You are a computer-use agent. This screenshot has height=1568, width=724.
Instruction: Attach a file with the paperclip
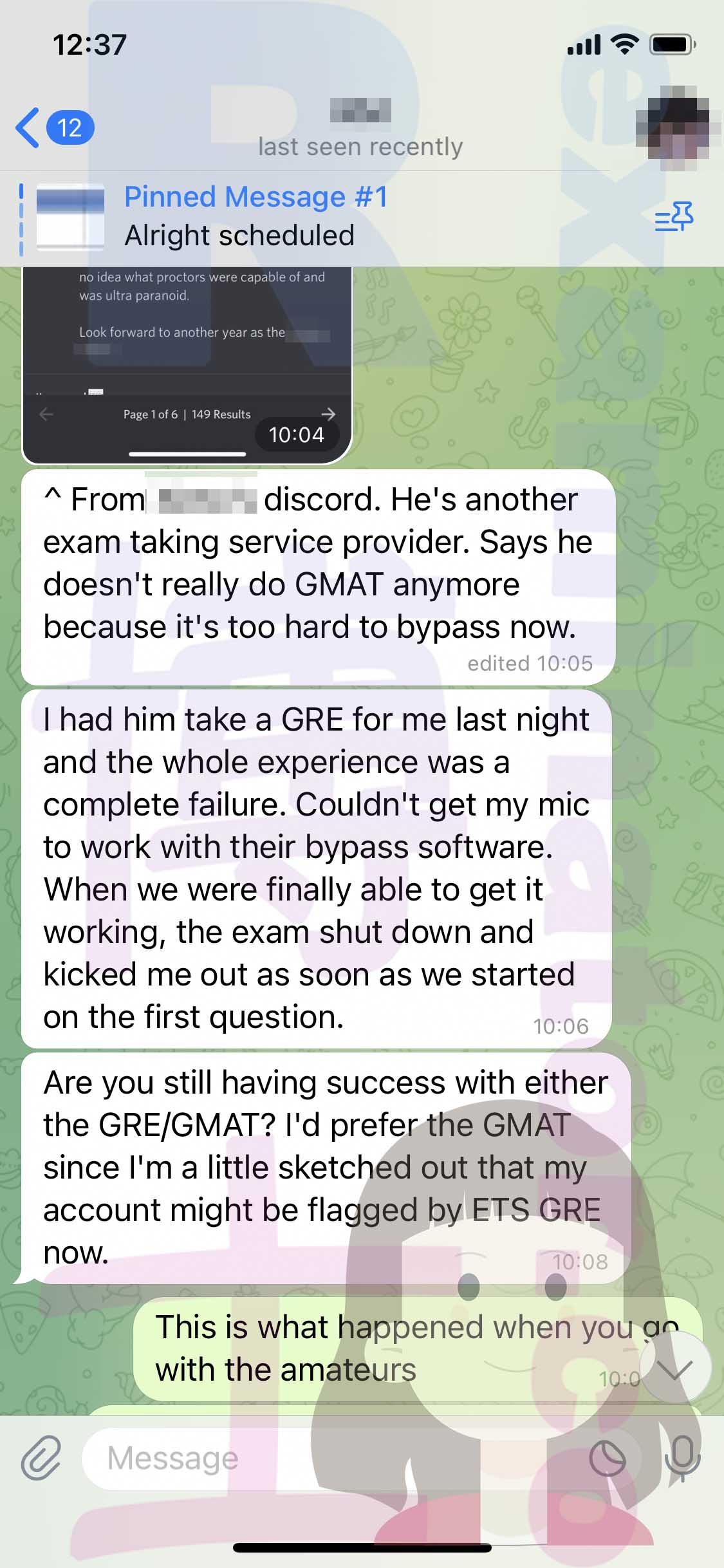41,1457
